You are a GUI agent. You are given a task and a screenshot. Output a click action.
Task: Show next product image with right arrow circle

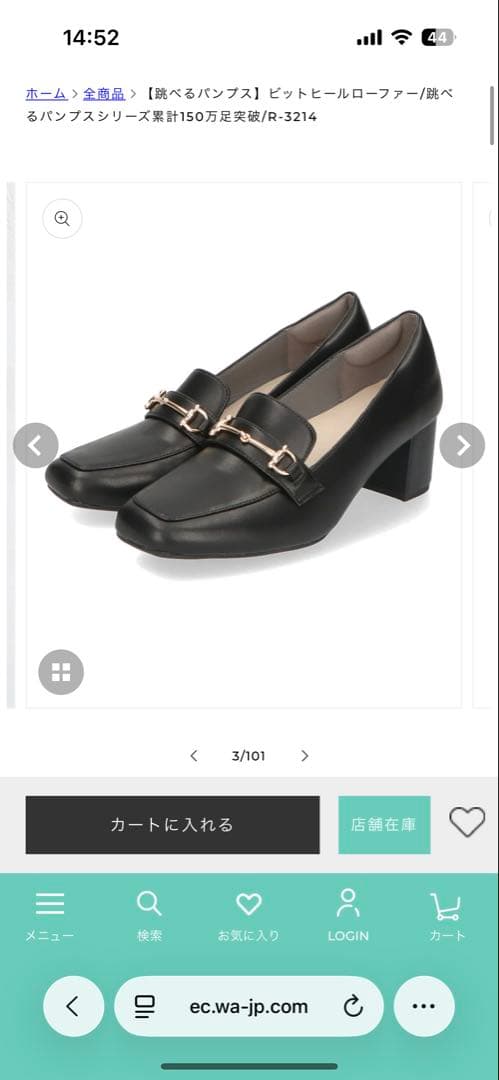click(x=462, y=446)
